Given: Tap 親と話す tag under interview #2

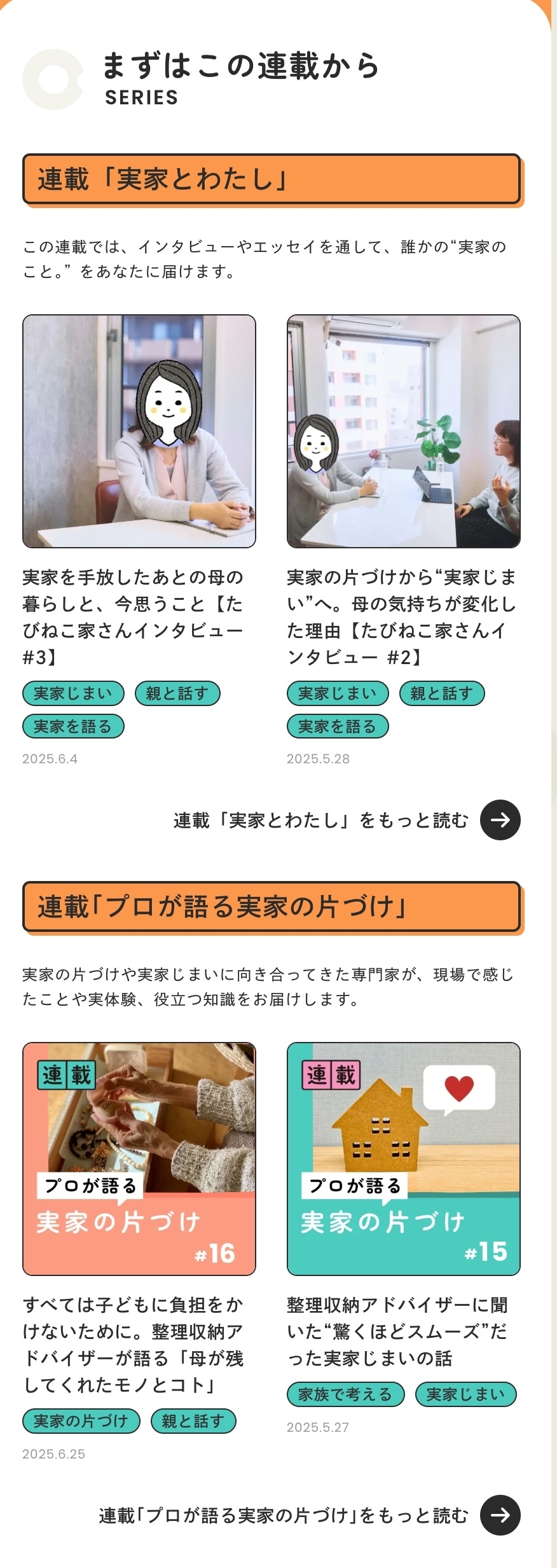Looking at the screenshot, I should (442, 693).
